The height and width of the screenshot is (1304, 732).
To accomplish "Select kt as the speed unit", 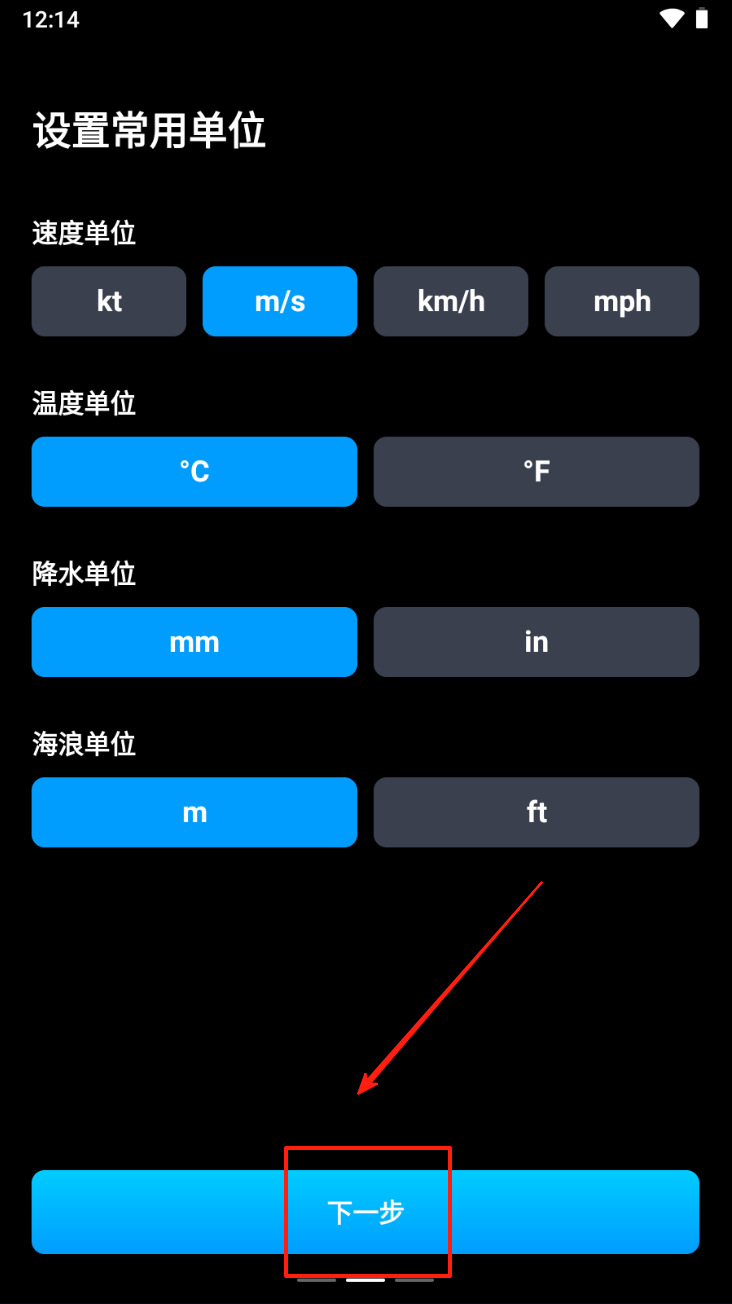I will [x=109, y=301].
